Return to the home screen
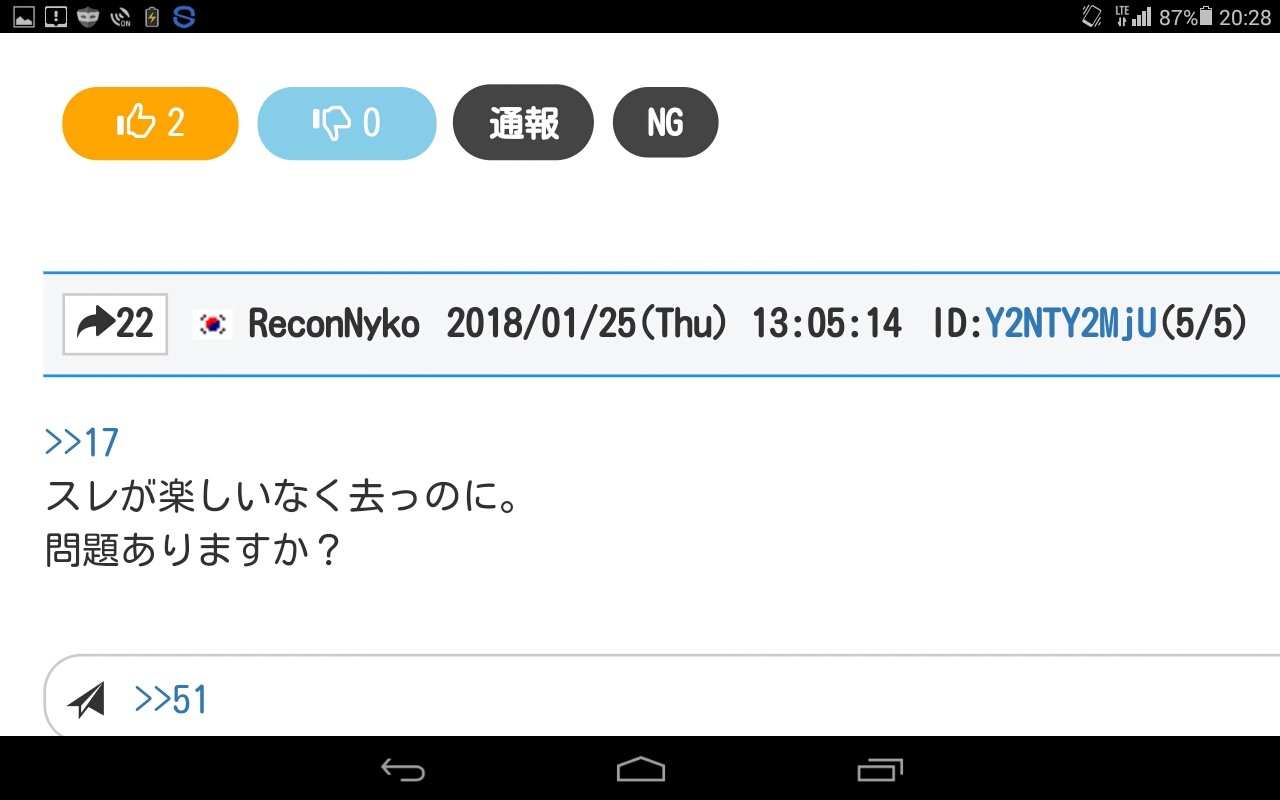 coord(640,769)
